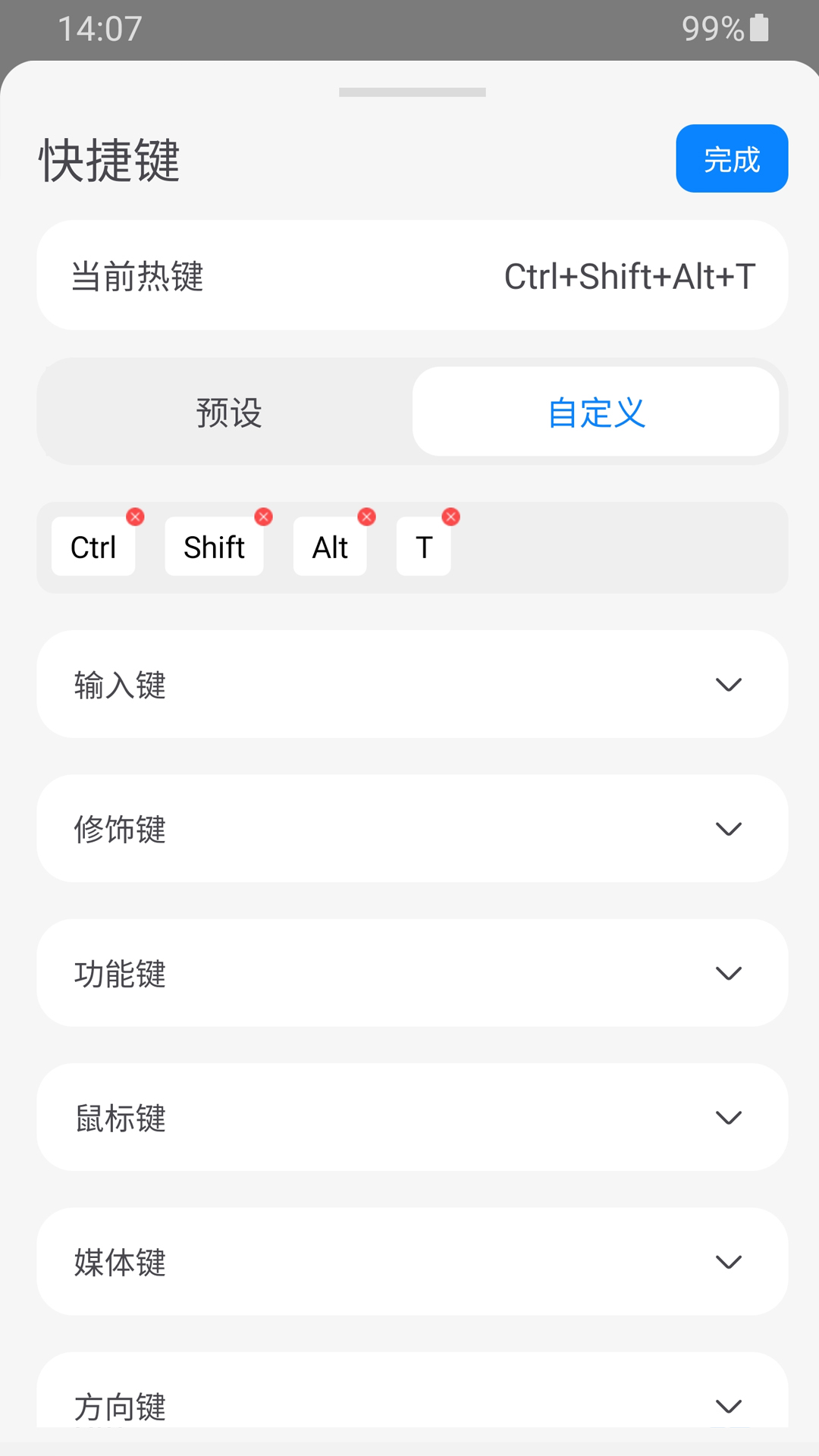Screen dimensions: 819x1456
Task: Select the Shift key chip
Action: pos(214,546)
